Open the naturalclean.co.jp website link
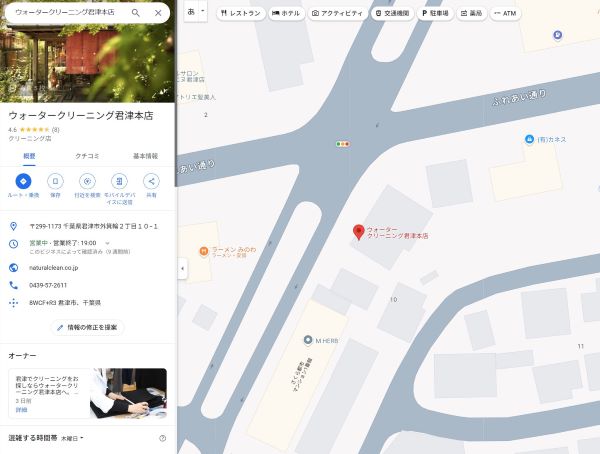Screen dimensions: 600x454 56,268
